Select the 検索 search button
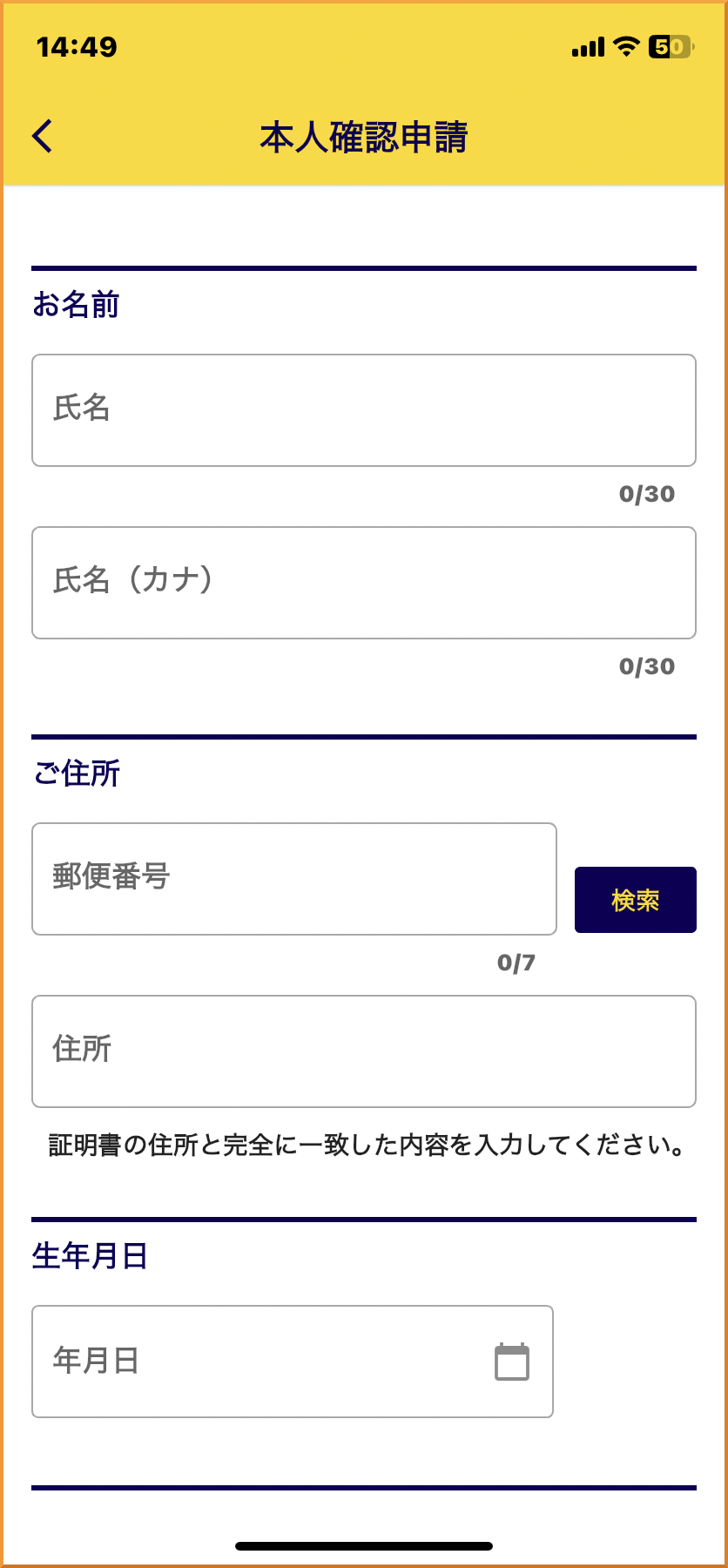The width and height of the screenshot is (728, 1568). pos(635,900)
